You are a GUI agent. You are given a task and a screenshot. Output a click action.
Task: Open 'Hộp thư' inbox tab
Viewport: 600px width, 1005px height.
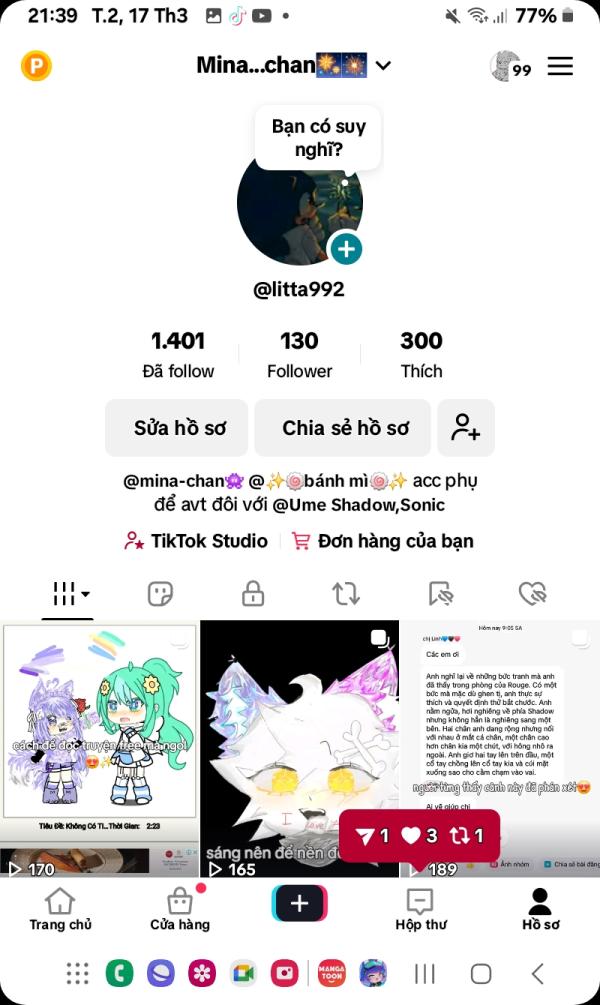click(x=421, y=909)
